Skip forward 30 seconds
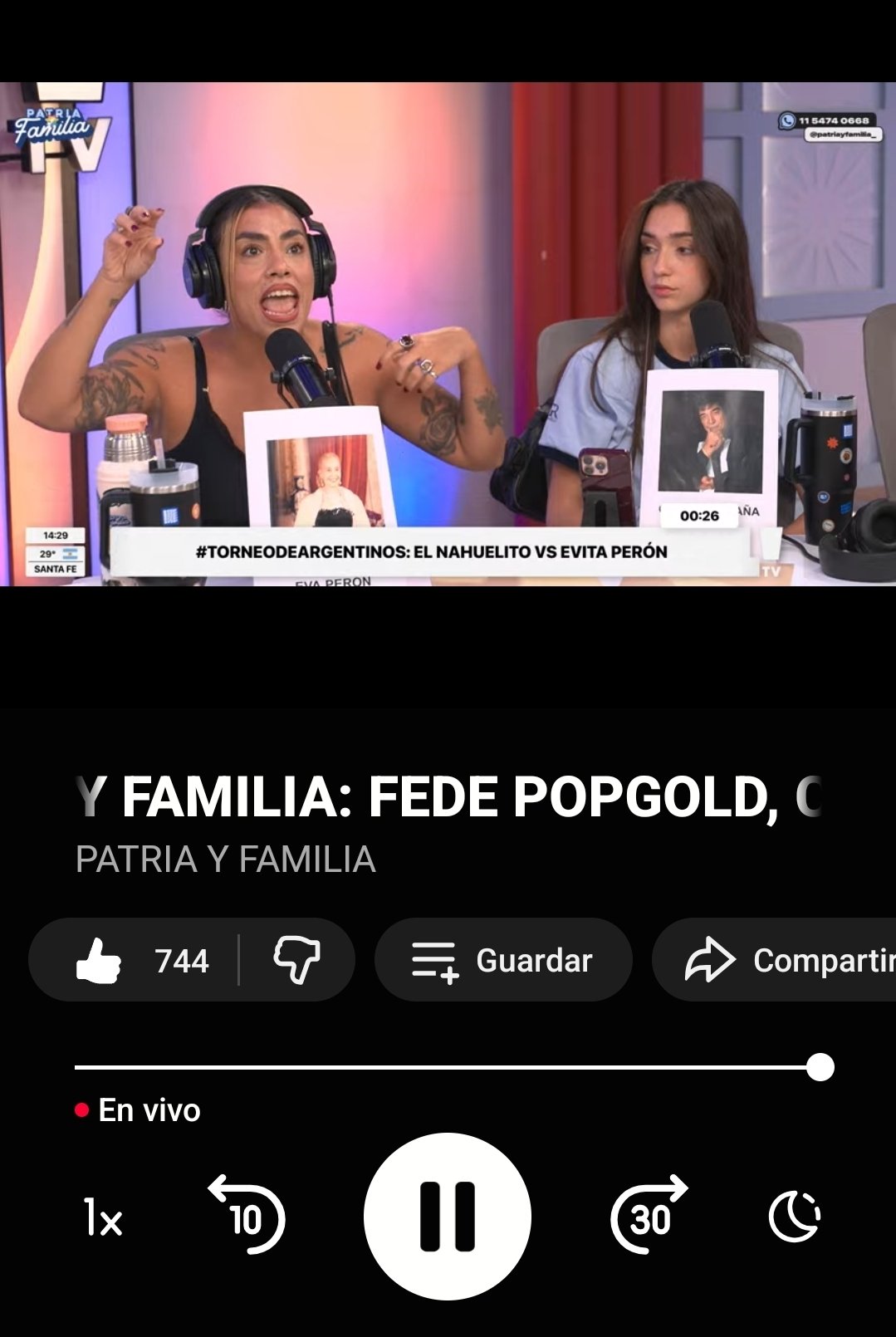 click(649, 1217)
